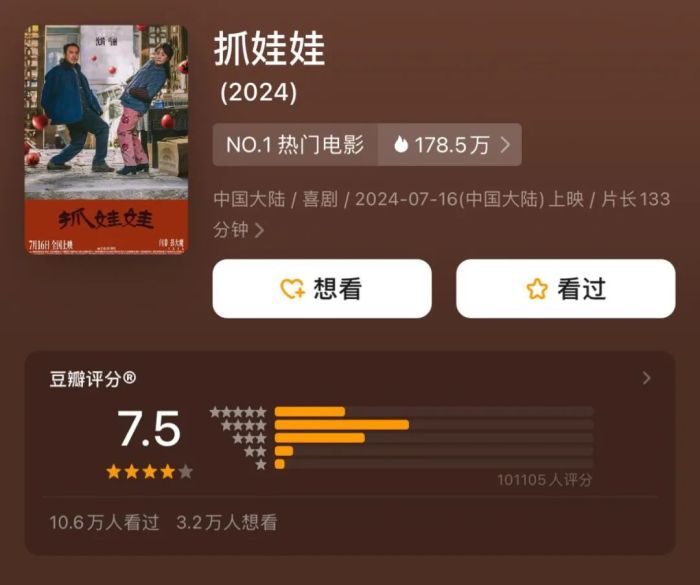The image size is (700, 585).
Task: Open the 抓娃娃 movie poster
Action: [106, 140]
